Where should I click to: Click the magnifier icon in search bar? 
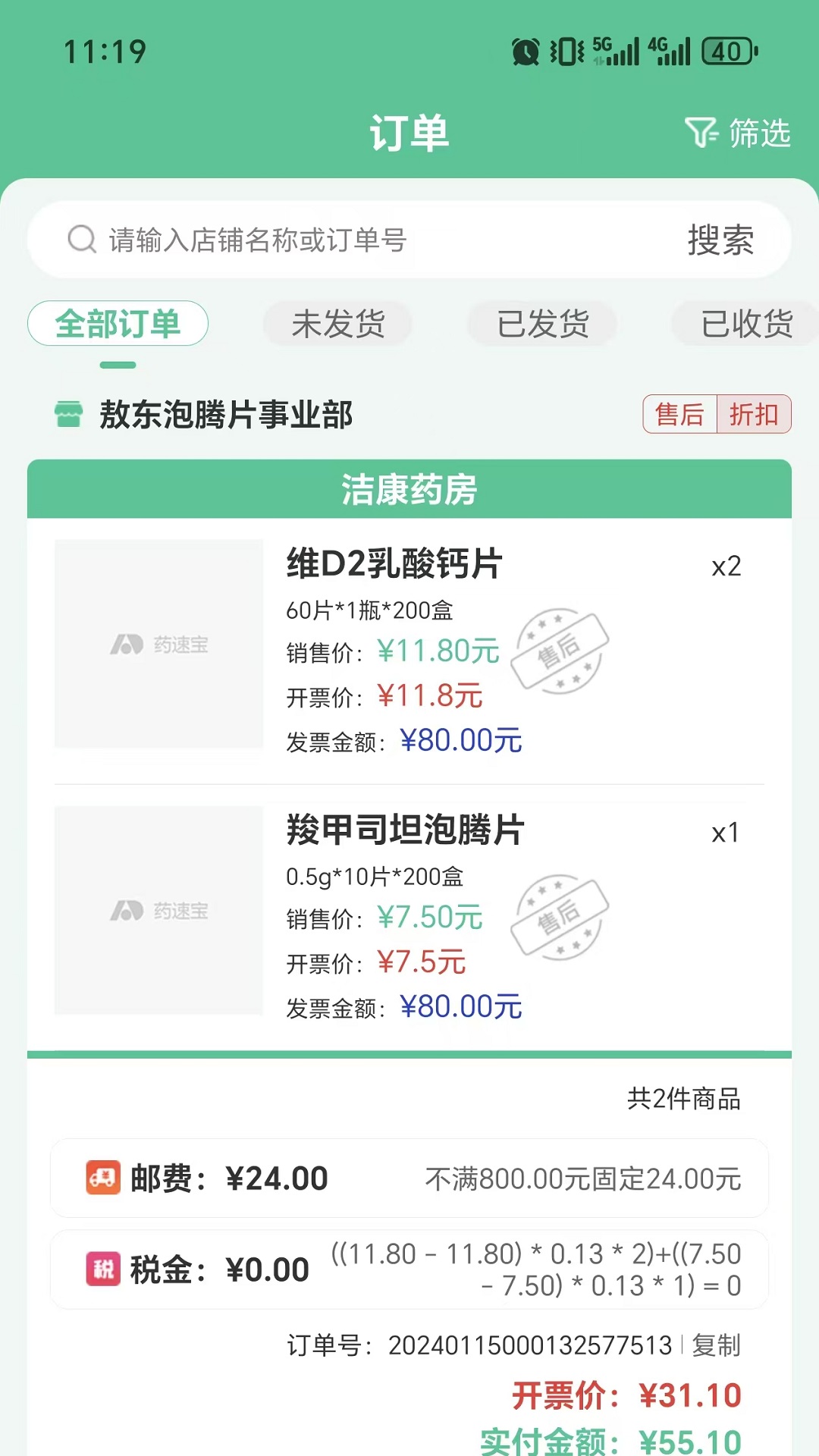pyautogui.click(x=79, y=240)
